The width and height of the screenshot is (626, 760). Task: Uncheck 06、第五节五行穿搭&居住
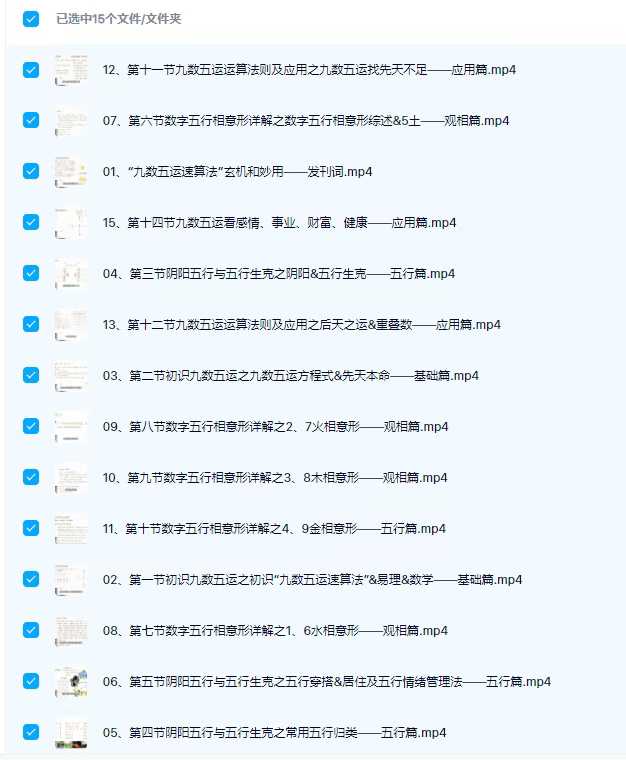tap(31, 681)
